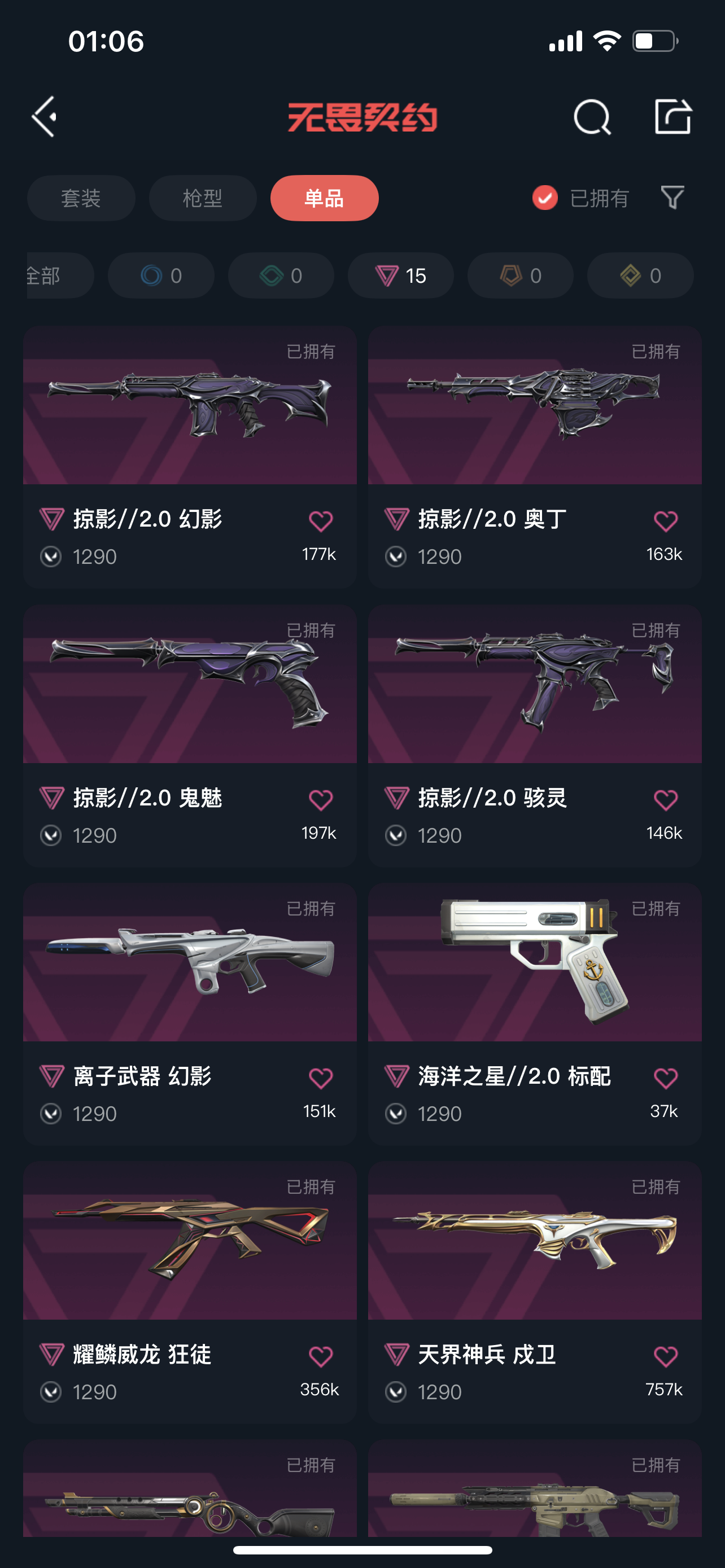Viewport: 725px width, 1568px height.
Task: Switch to the 枪型 tab
Action: coord(203,199)
